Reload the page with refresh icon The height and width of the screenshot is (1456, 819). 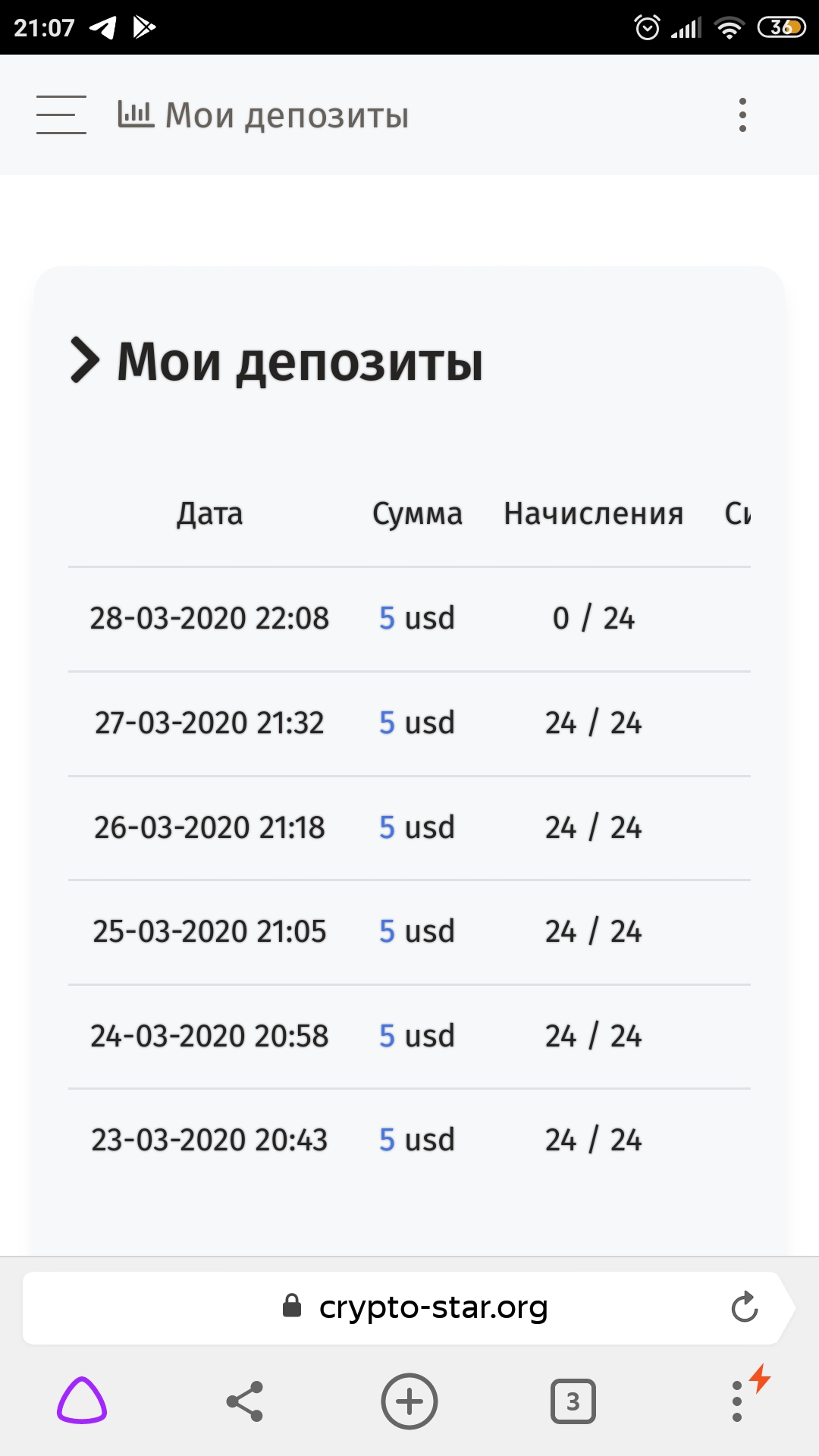744,1307
